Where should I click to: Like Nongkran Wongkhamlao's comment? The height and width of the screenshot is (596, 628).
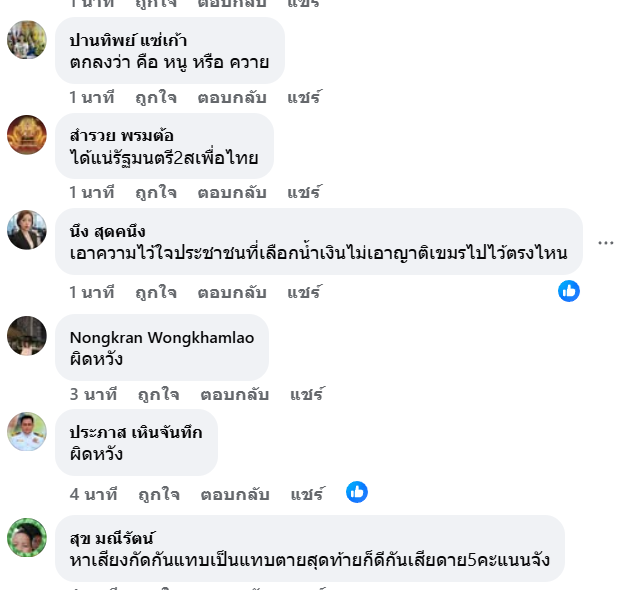click(159, 394)
